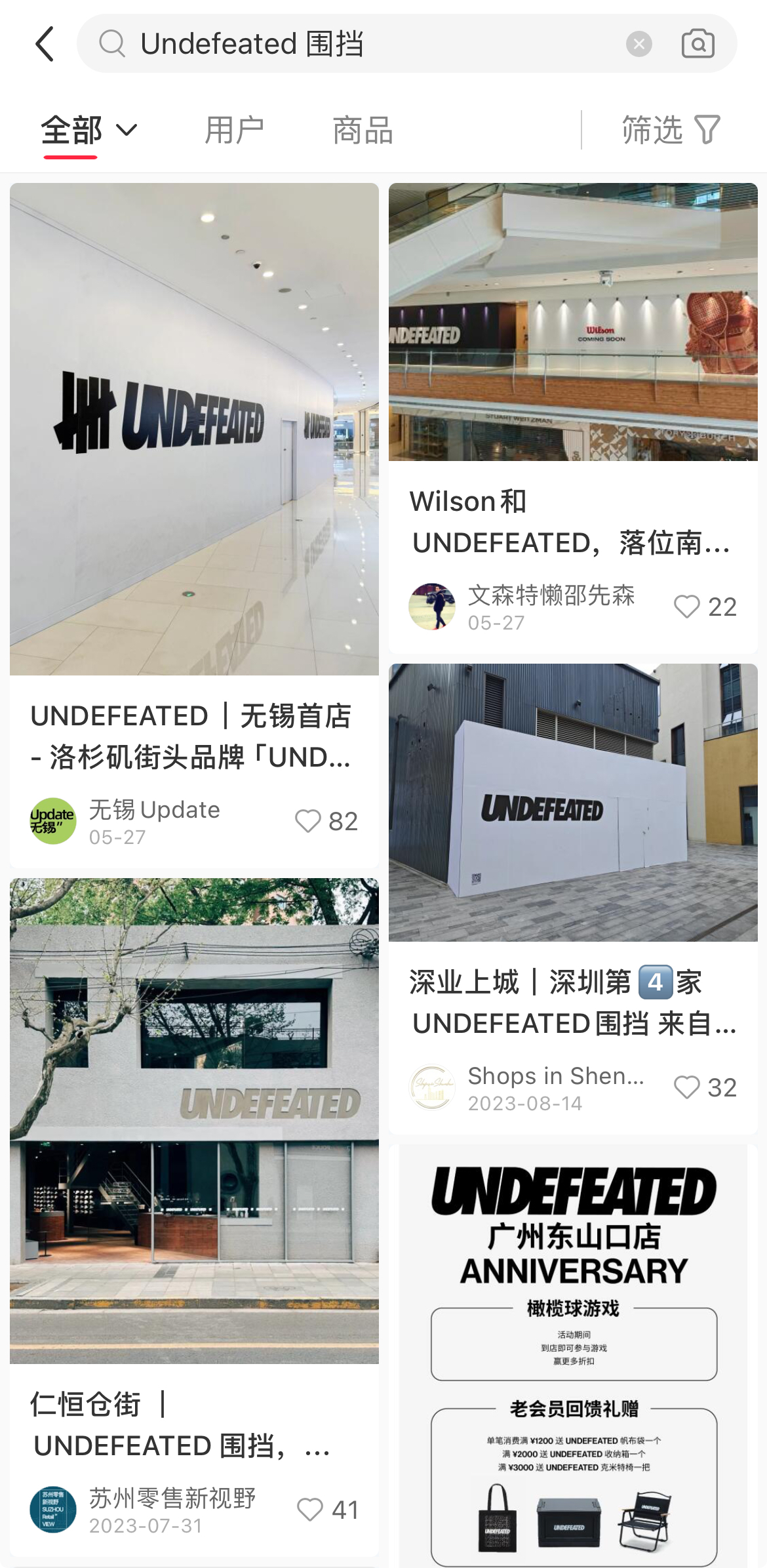The width and height of the screenshot is (767, 1568).
Task: Like the 苏州零售新视野 post
Action: (x=310, y=1510)
